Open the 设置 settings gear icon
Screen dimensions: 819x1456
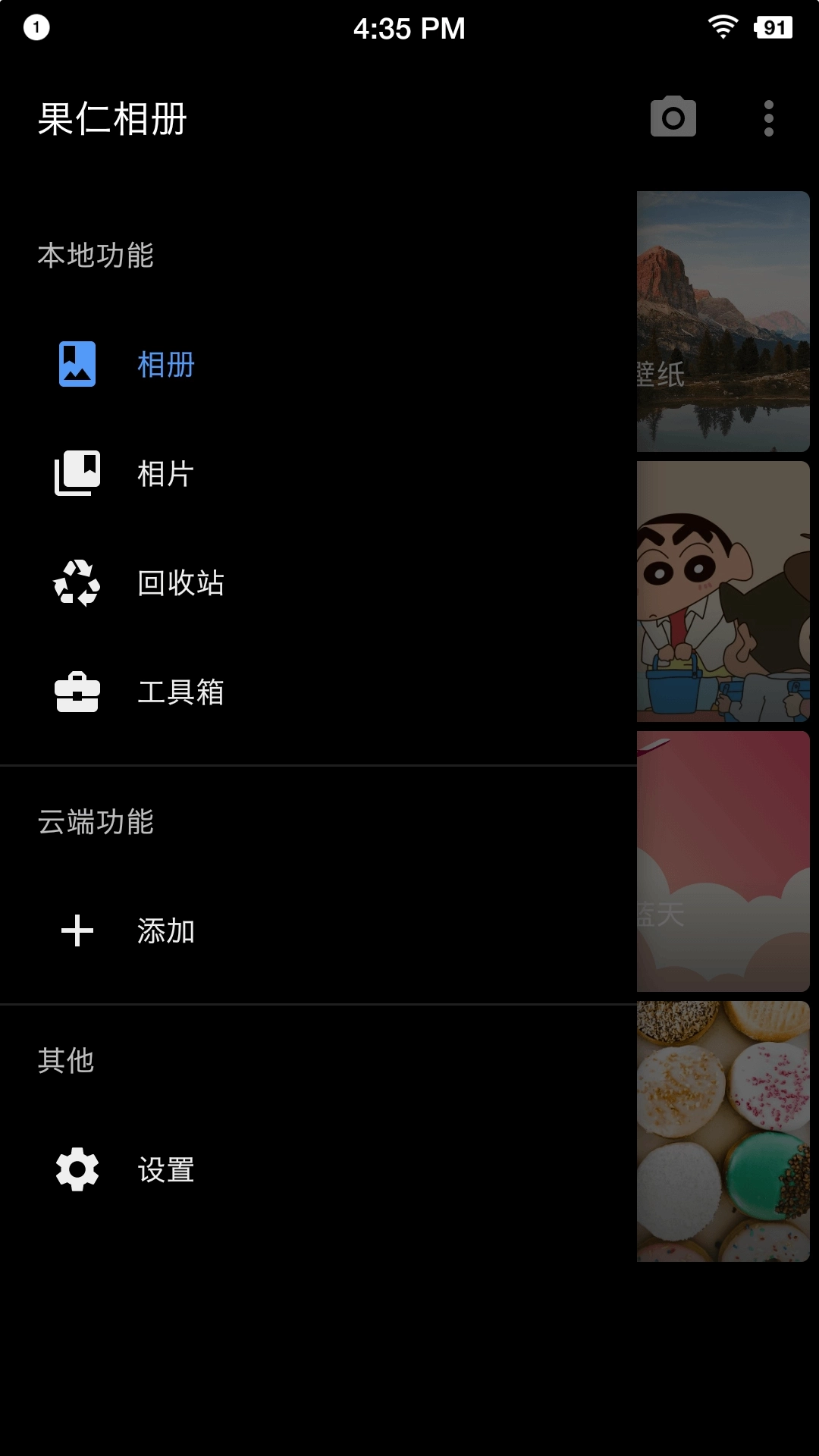tap(76, 1169)
